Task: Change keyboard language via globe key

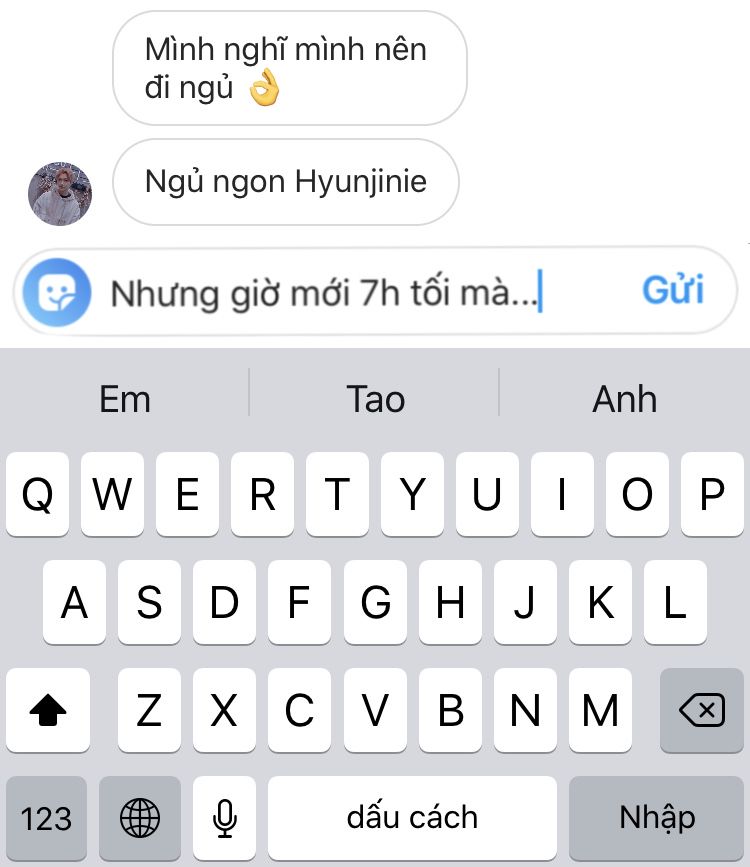Action: (x=140, y=819)
